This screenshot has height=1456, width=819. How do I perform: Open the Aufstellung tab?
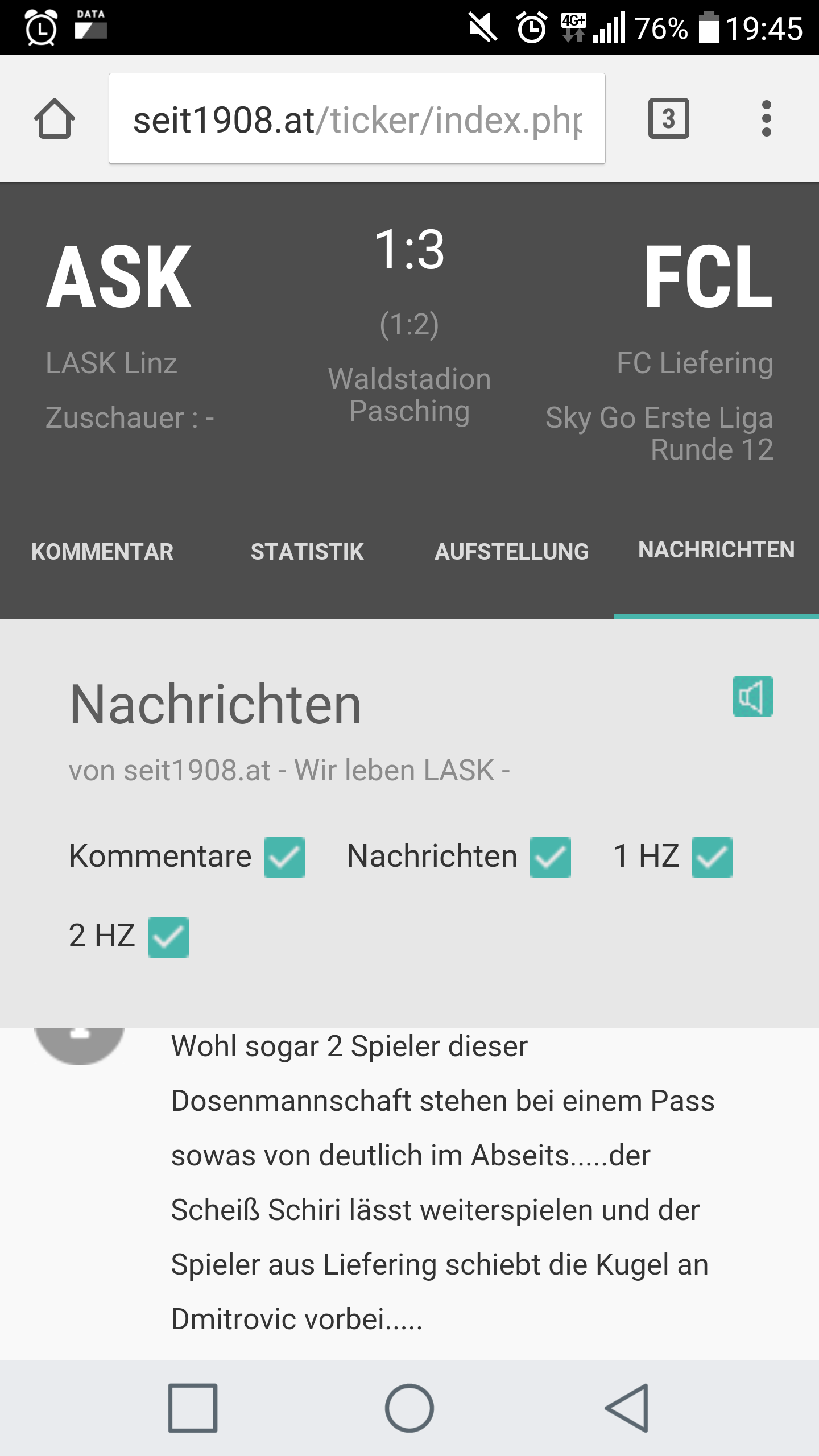tap(512, 552)
